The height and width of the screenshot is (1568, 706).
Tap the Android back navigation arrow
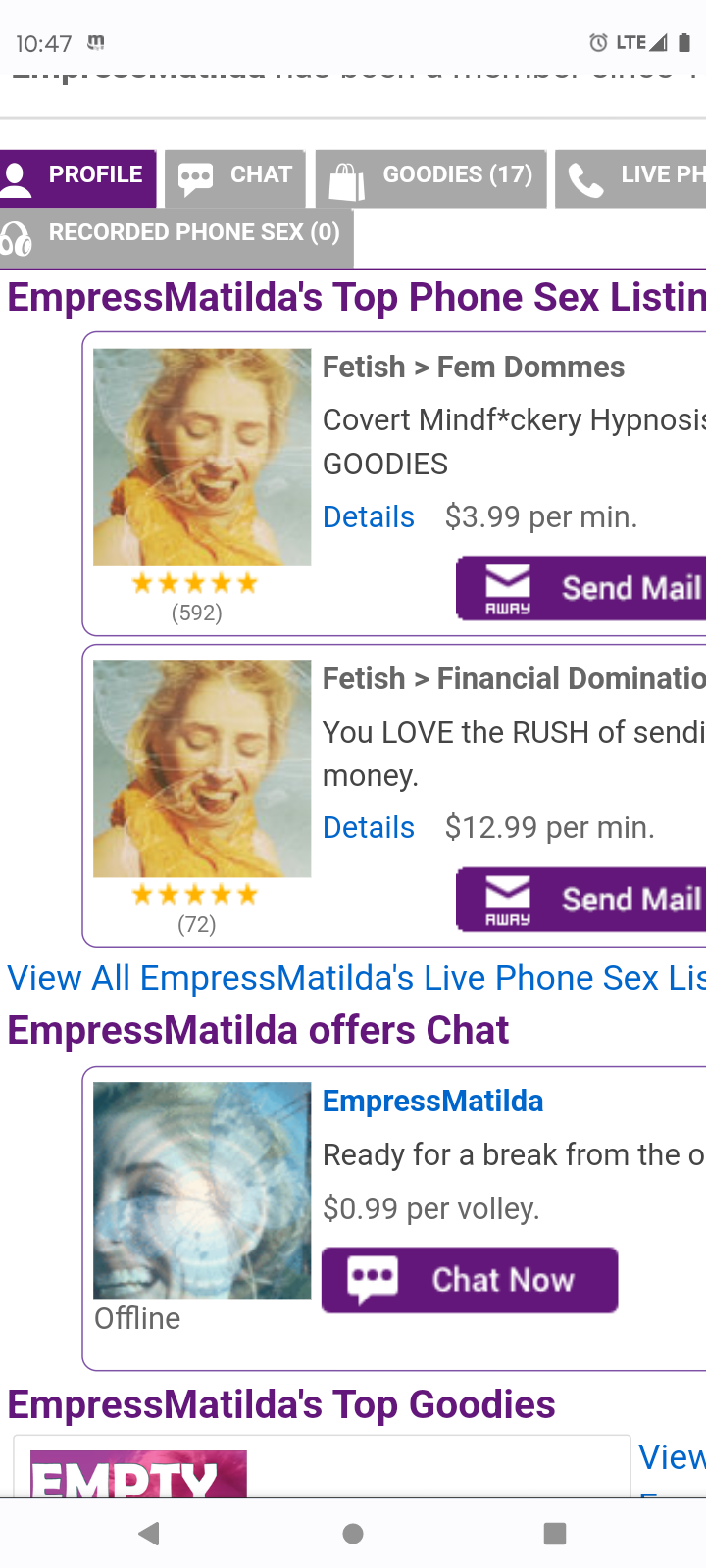coord(149,1534)
